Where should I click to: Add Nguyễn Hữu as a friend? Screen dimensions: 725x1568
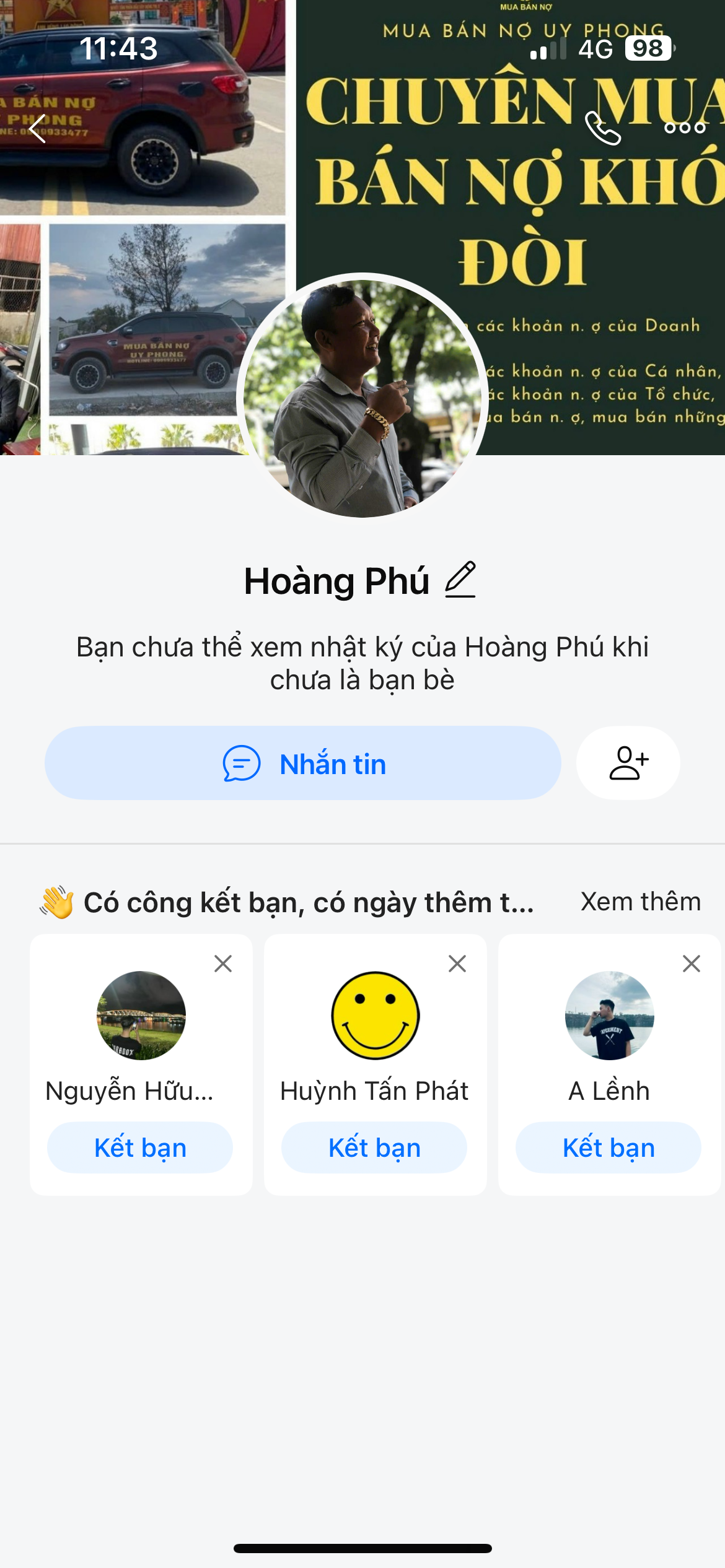point(140,1148)
